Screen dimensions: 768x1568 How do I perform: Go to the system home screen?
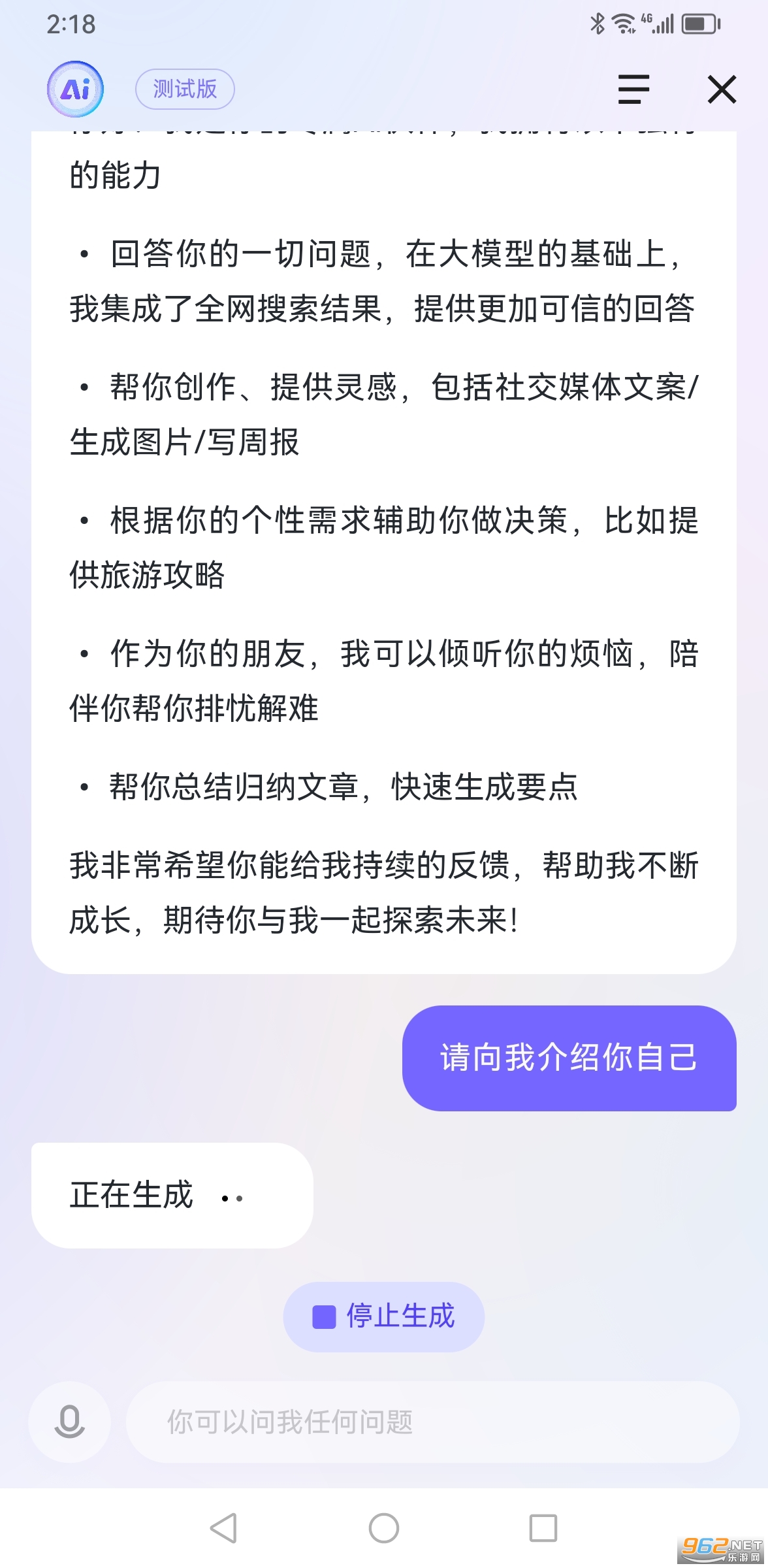click(384, 1528)
